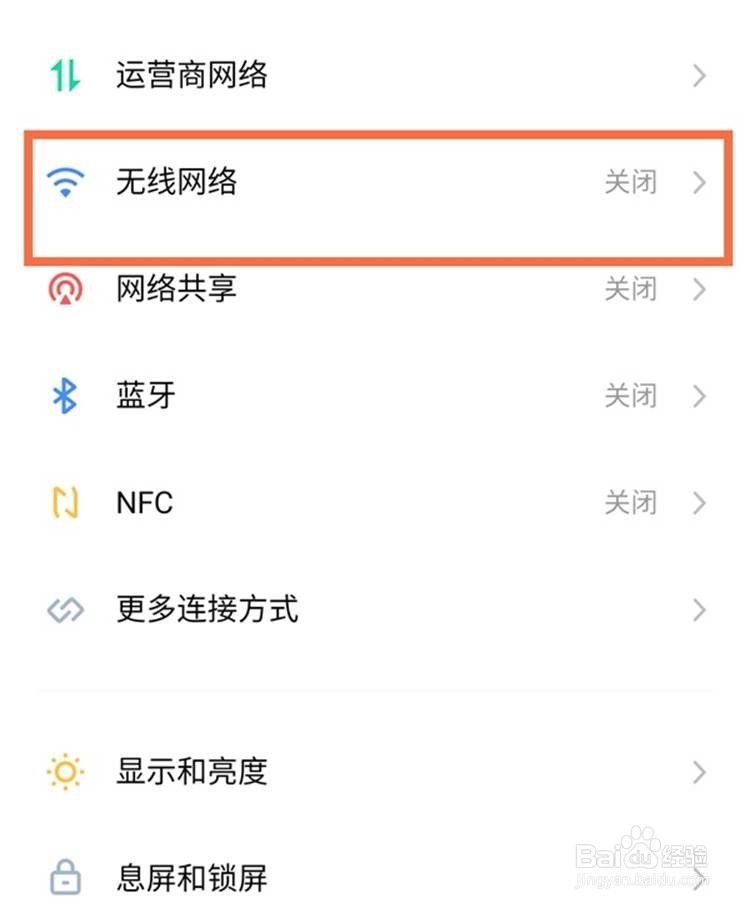750x906 pixels.
Task: Click 关闭 next to 无线网络
Action: pyautogui.click(x=630, y=183)
